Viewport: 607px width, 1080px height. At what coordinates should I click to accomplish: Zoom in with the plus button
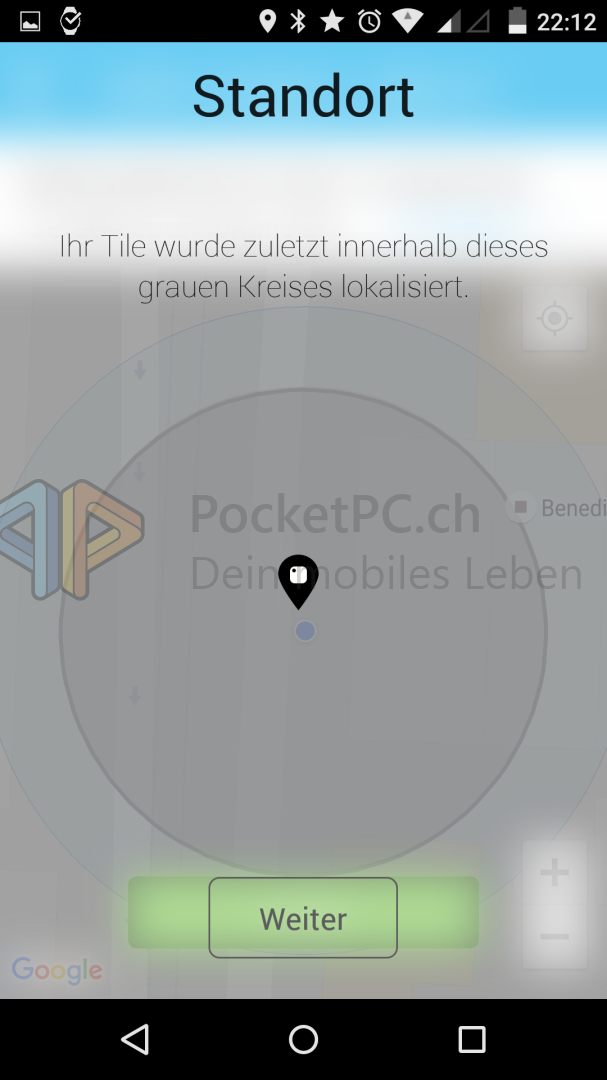pyautogui.click(x=555, y=873)
